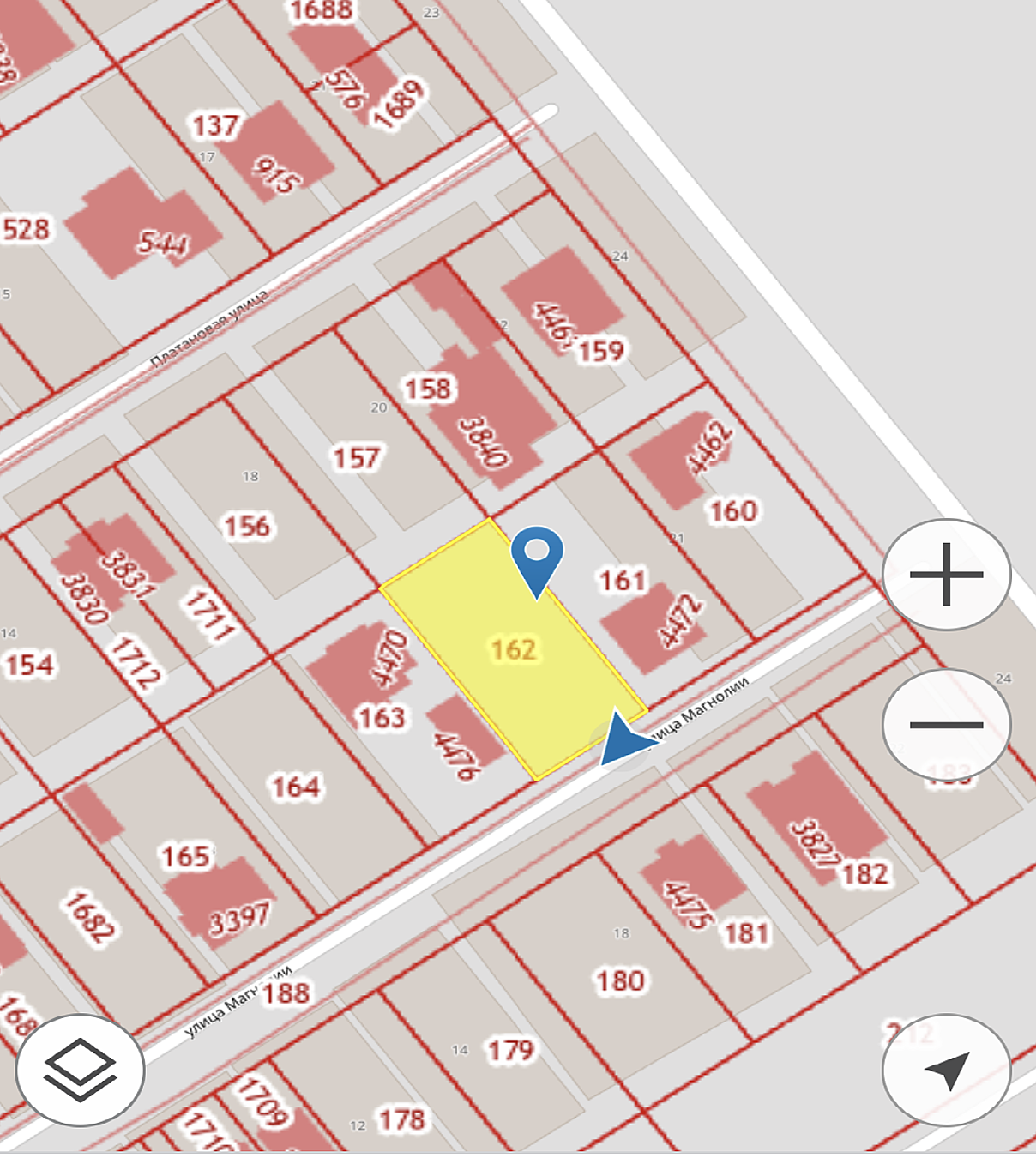Open the map layers selector
Image resolution: width=1036 pixels, height=1158 pixels.
coord(80,1070)
